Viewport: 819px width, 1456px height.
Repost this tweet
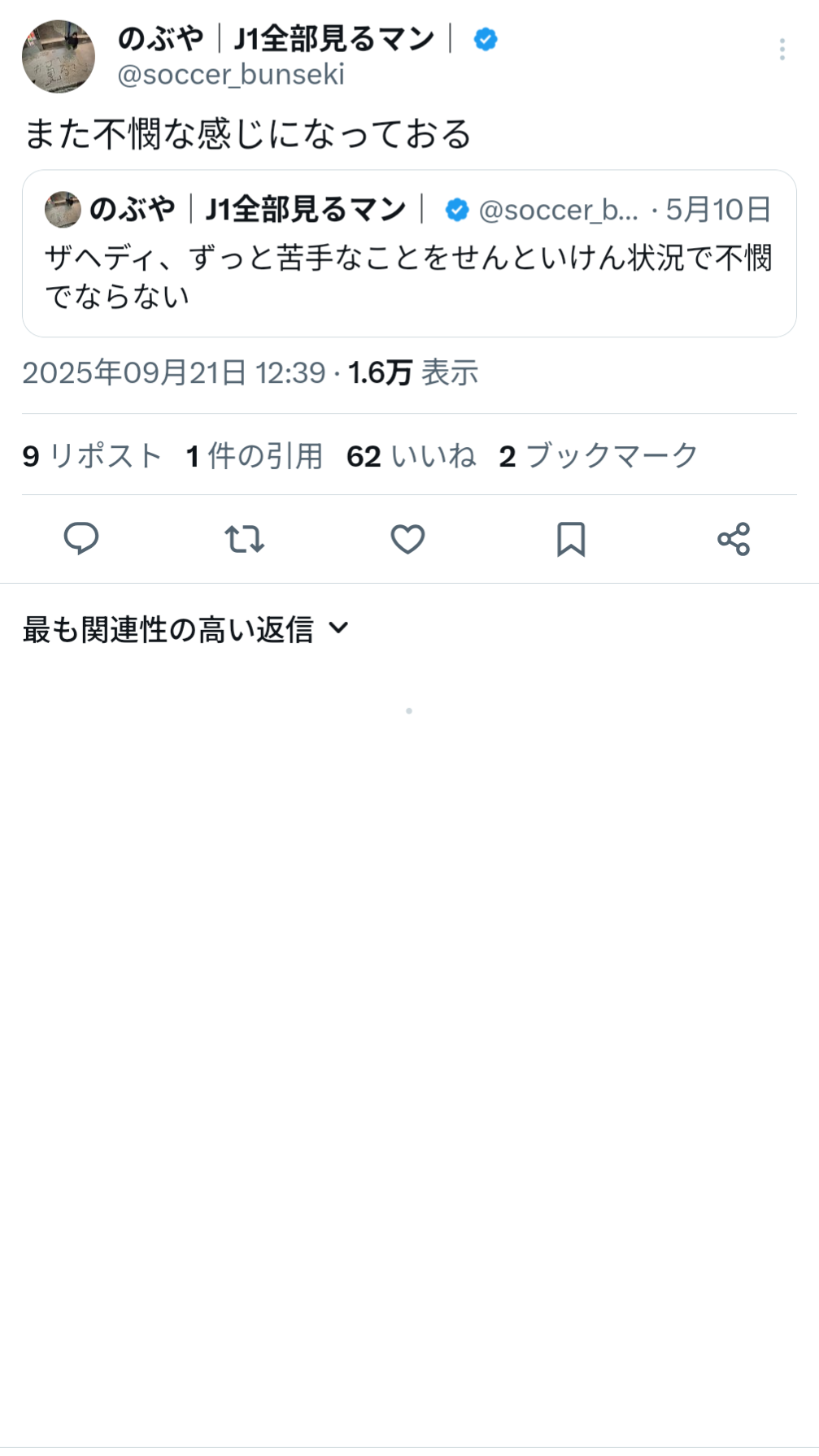244,539
